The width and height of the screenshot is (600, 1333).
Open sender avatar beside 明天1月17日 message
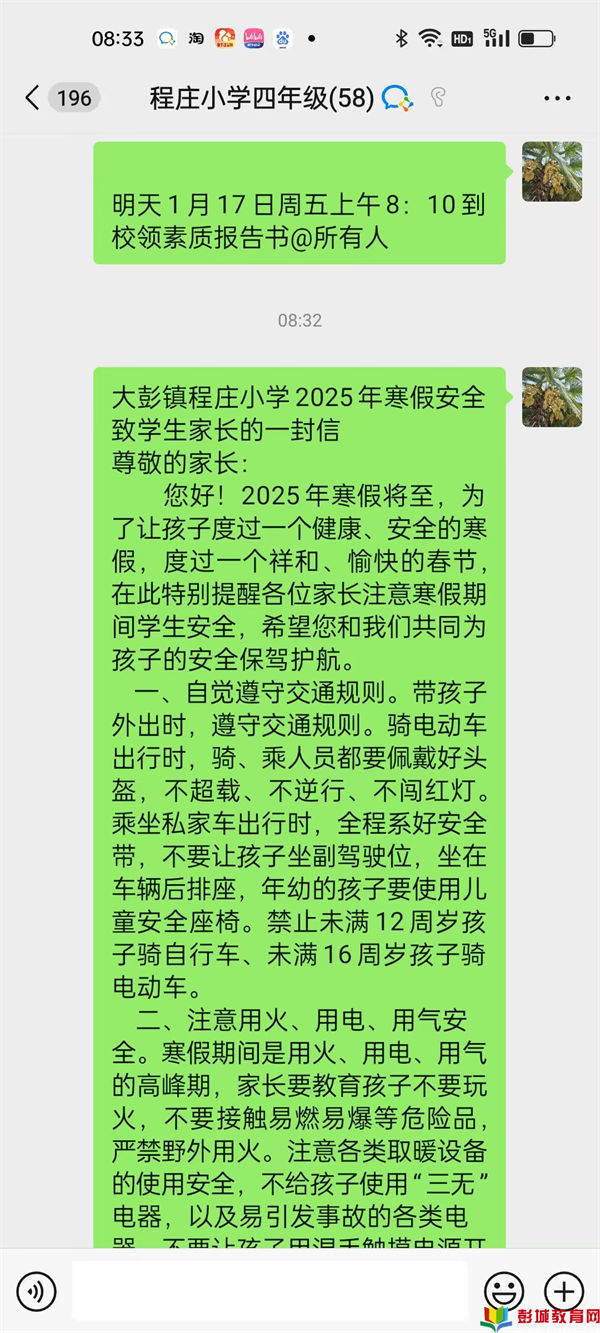(x=552, y=172)
